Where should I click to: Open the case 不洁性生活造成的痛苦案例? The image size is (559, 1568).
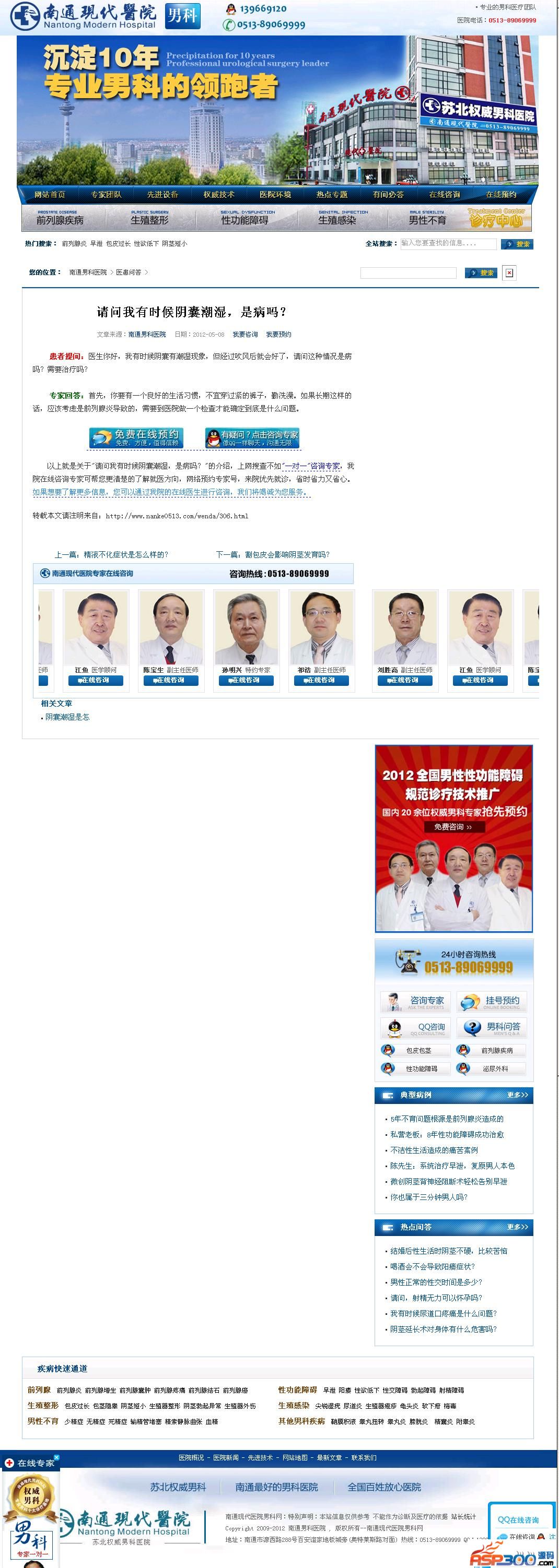[x=434, y=1150]
